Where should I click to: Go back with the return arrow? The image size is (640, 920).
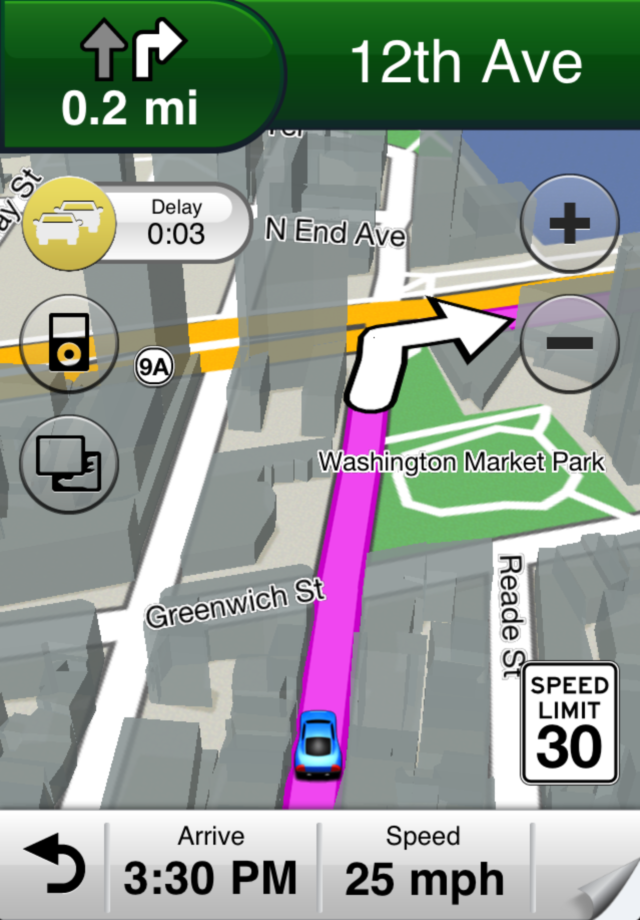tap(54, 866)
